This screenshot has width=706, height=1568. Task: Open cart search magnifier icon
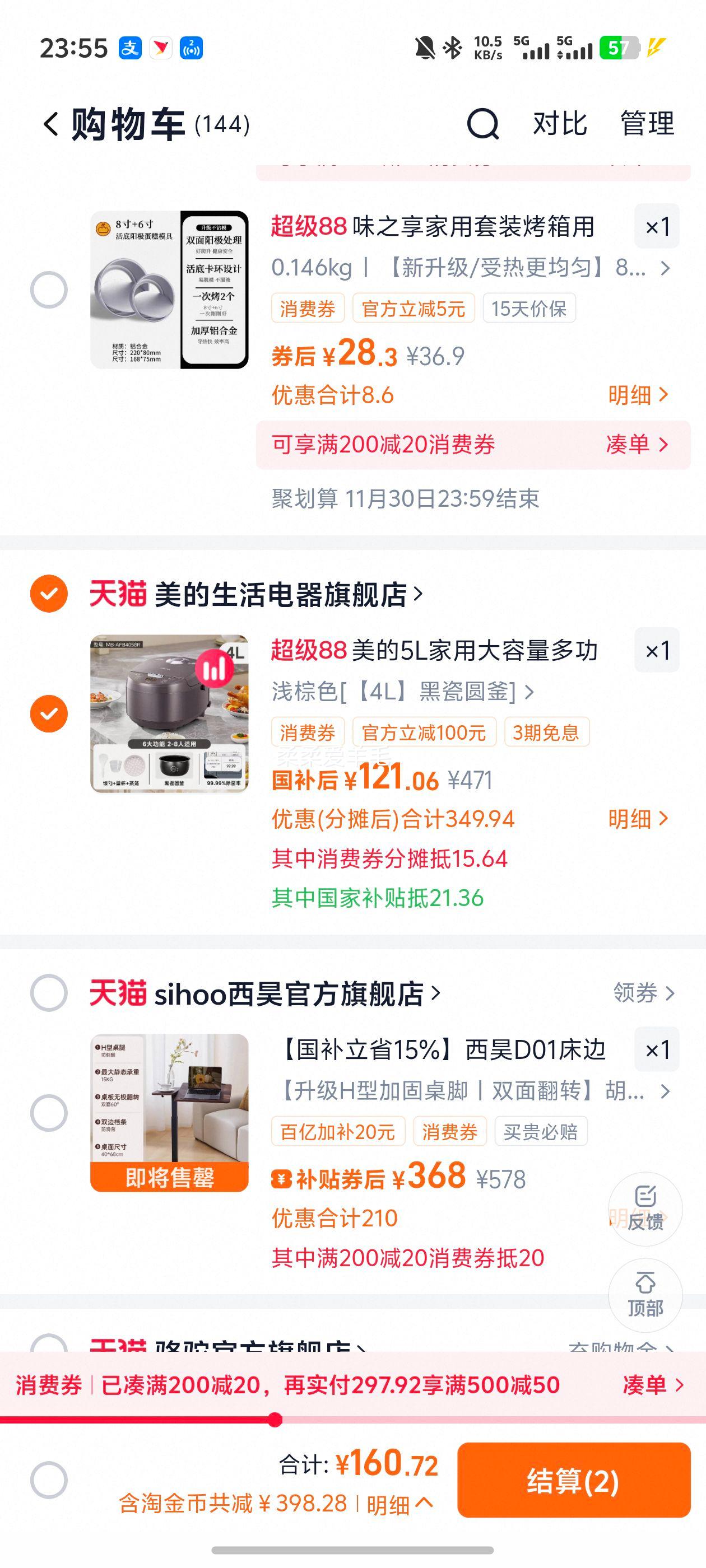(482, 124)
